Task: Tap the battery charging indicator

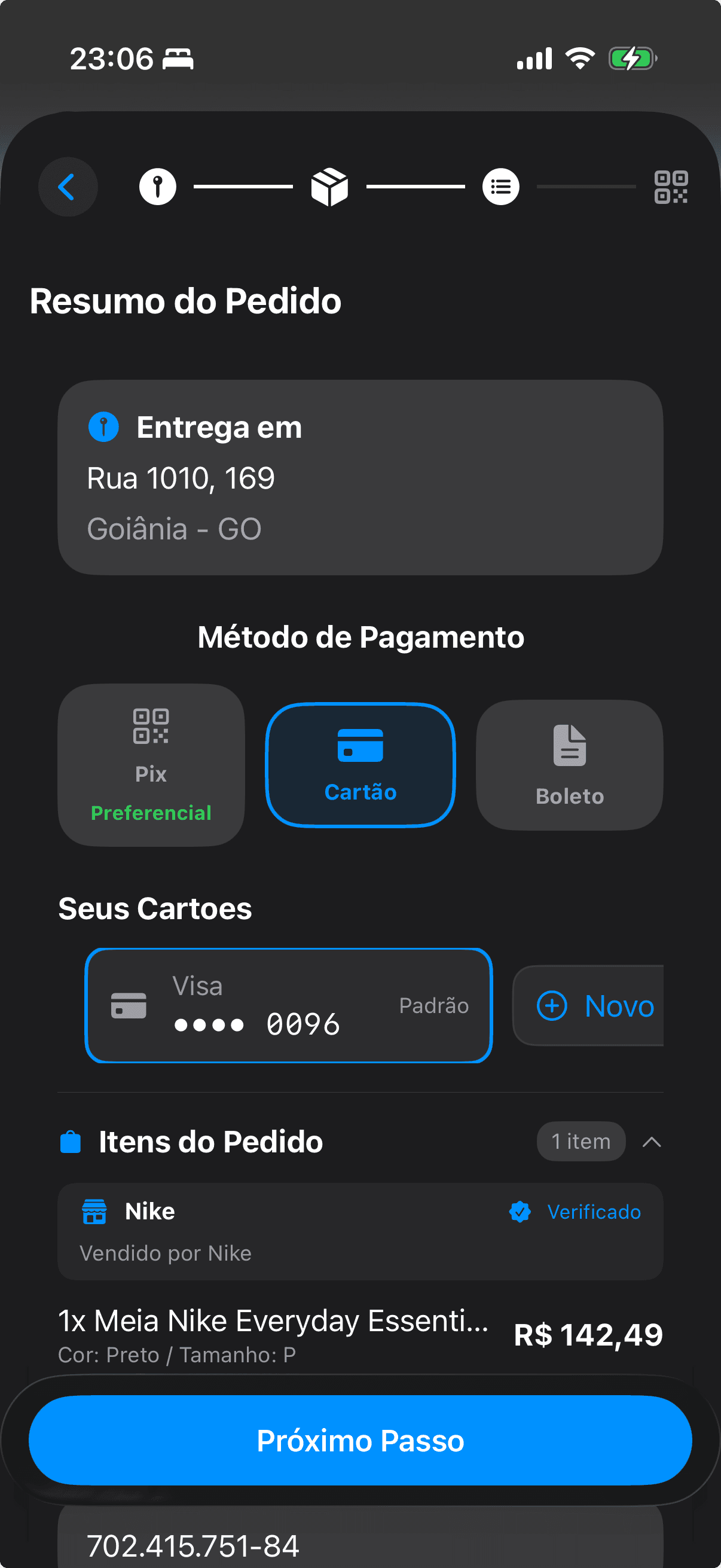Action: (x=632, y=58)
